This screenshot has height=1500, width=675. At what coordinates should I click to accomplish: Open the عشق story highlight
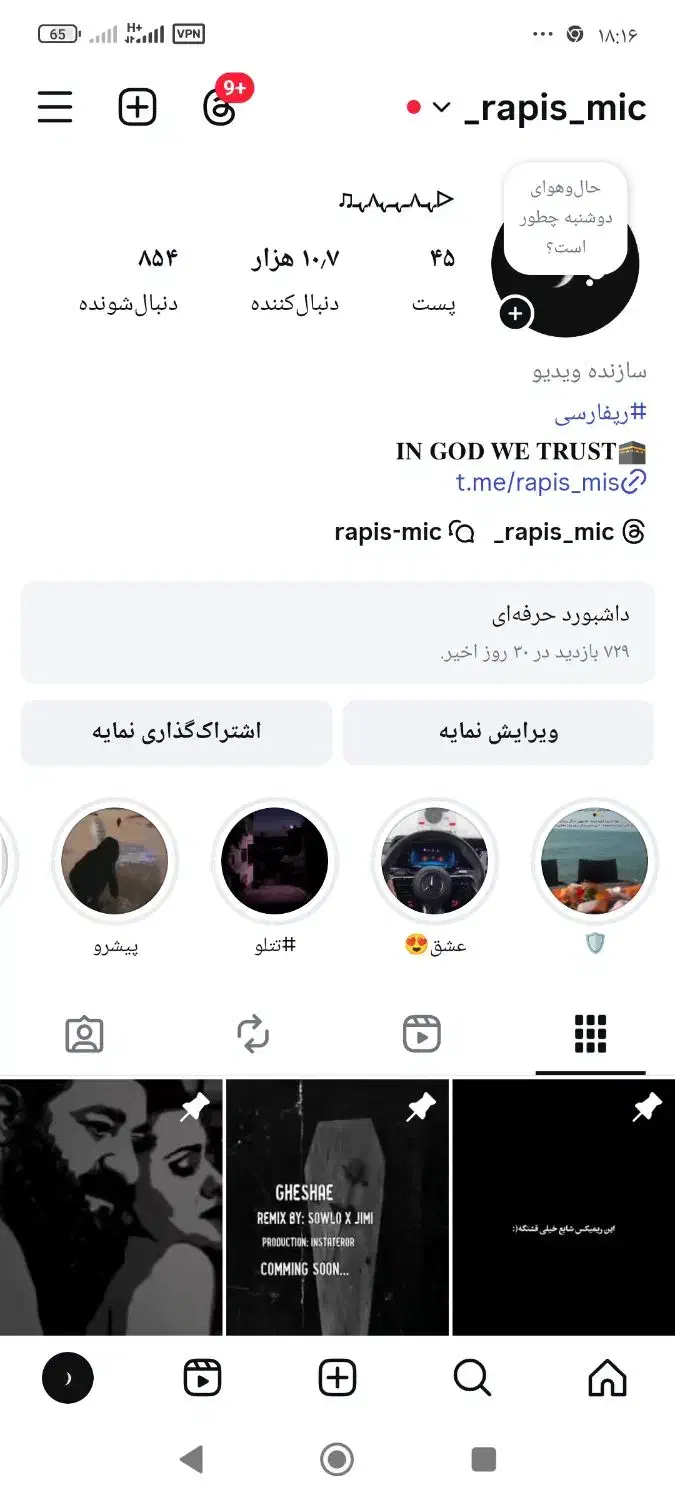click(435, 862)
